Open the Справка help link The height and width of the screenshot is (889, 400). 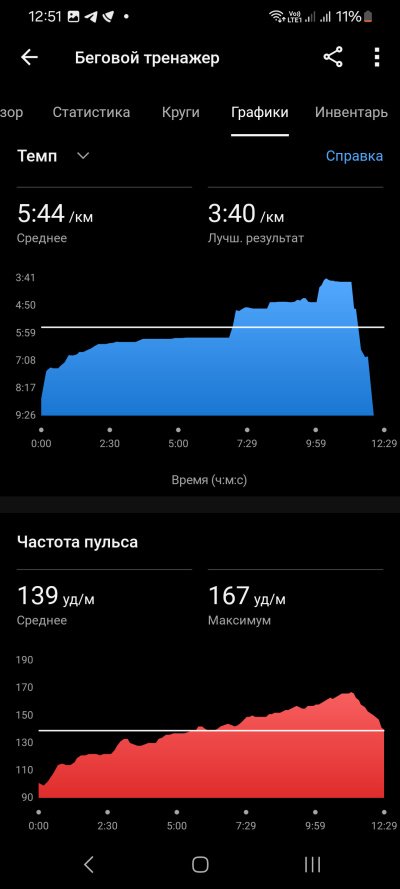point(354,156)
